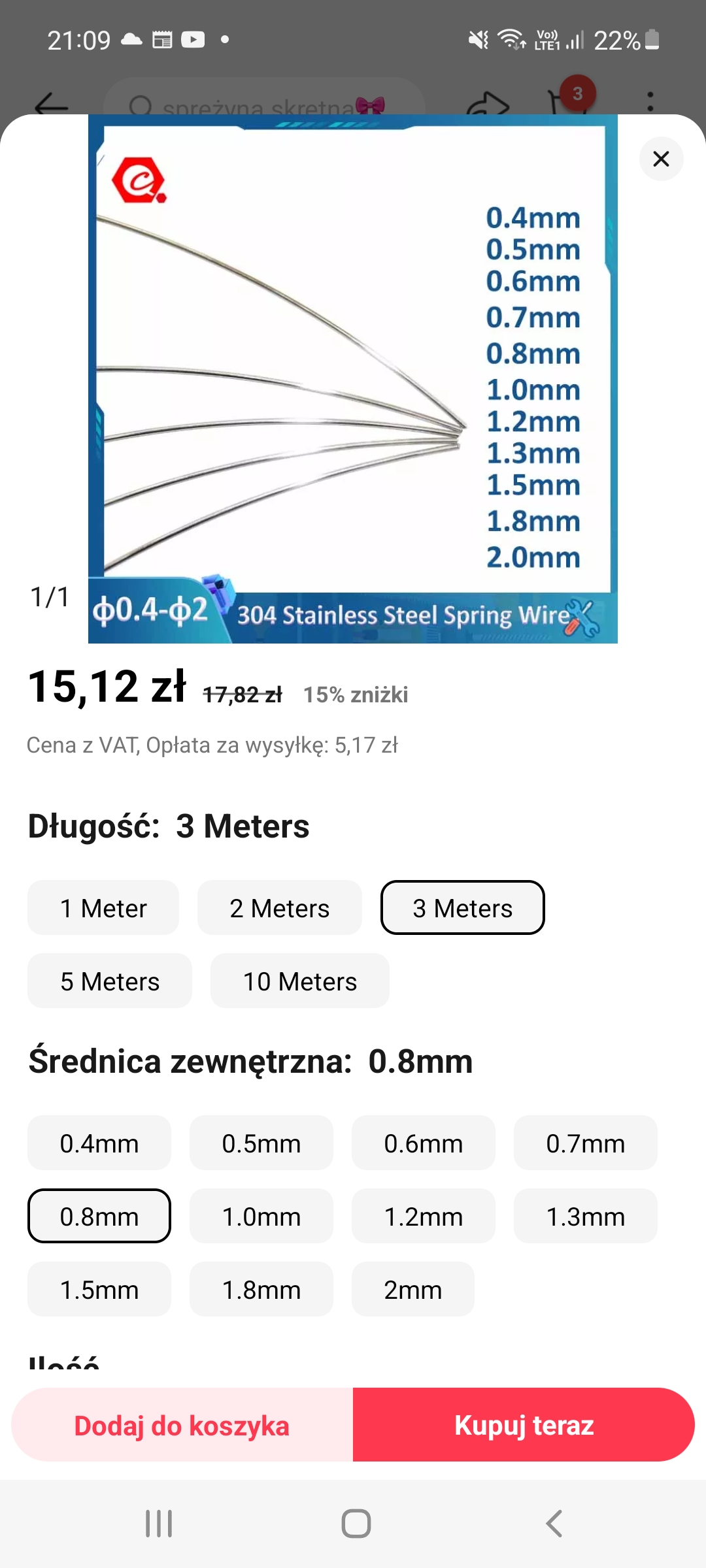Open recent apps from navigation bar

(159, 1524)
